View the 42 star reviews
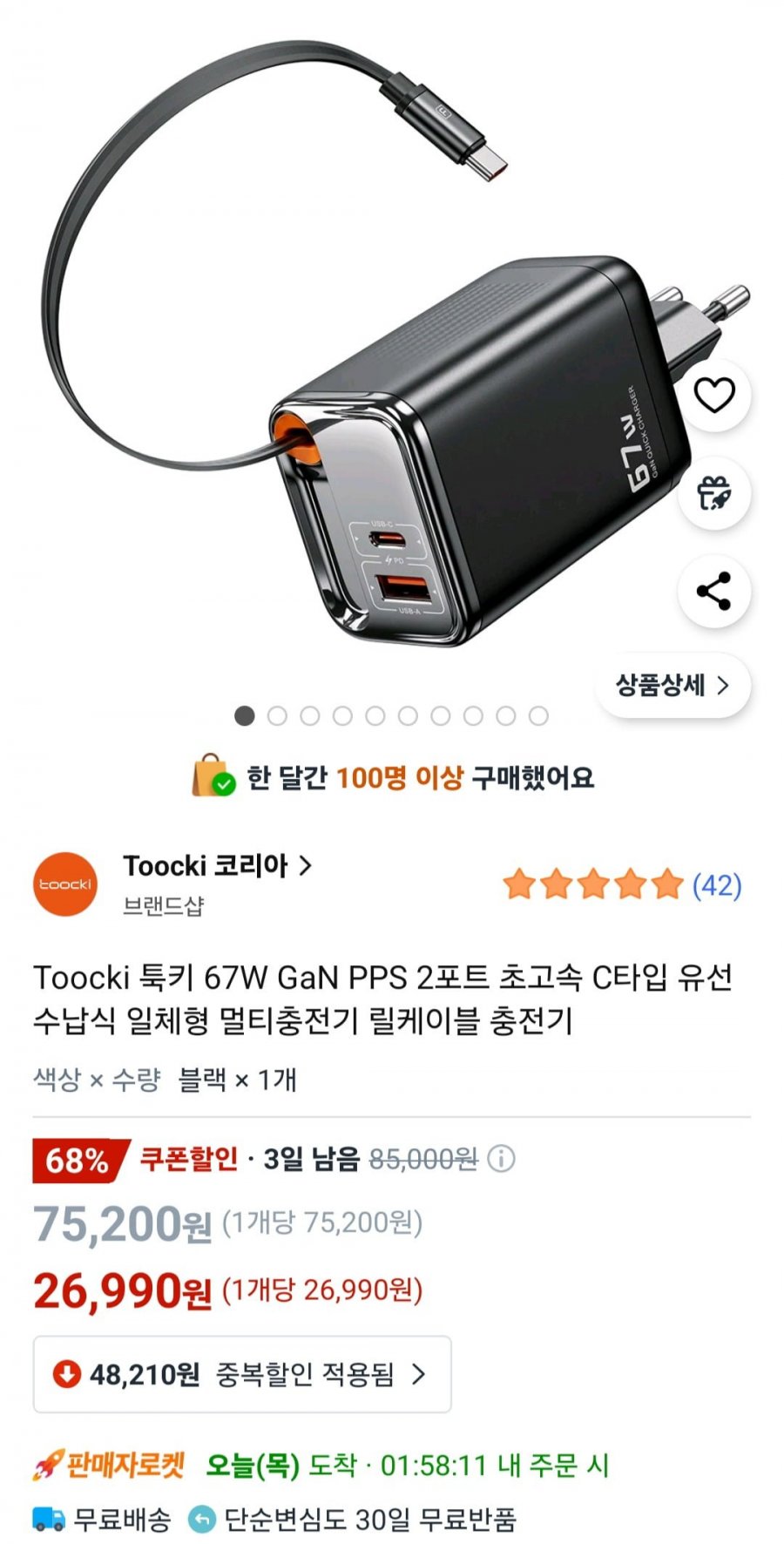This screenshot has height=1544, width=784. (622, 884)
